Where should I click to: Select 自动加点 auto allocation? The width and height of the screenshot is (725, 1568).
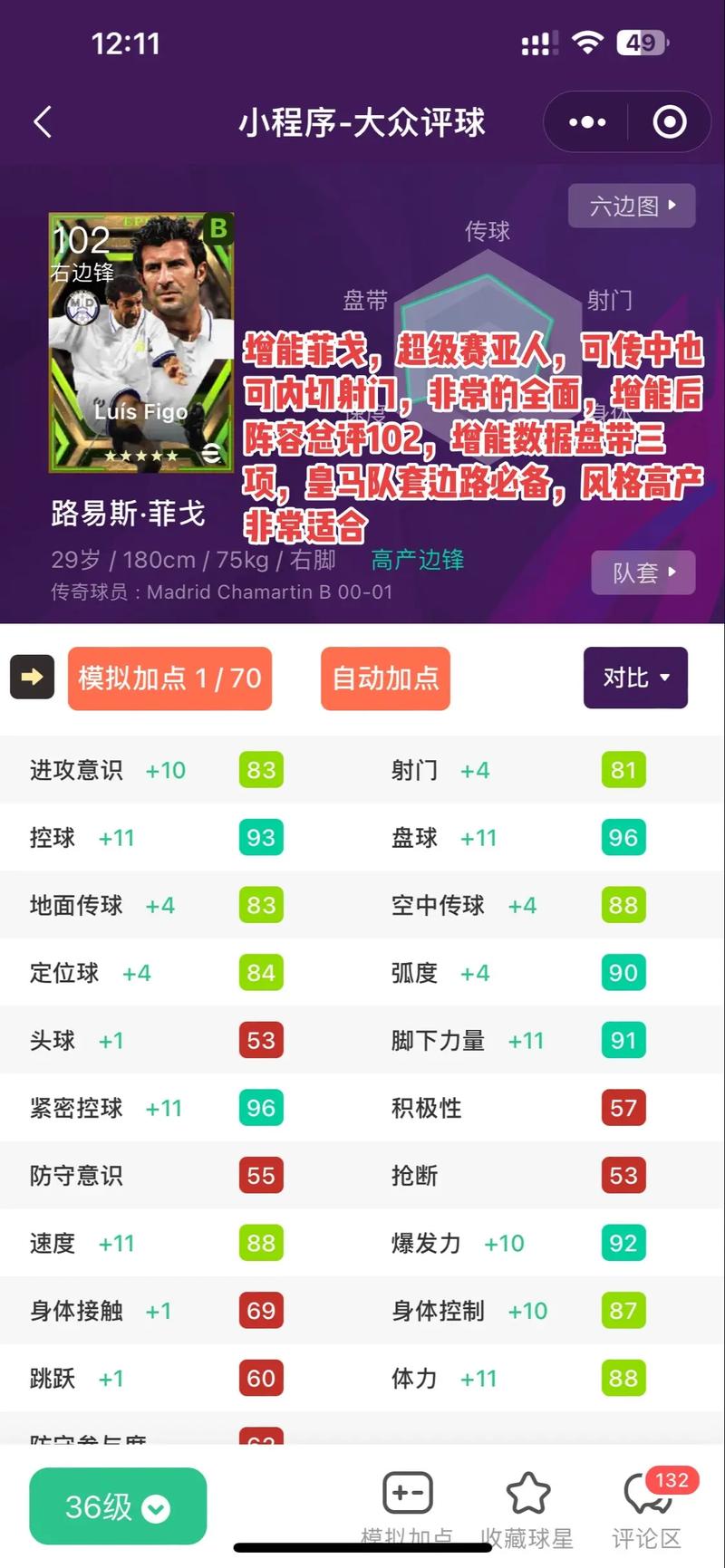point(385,678)
